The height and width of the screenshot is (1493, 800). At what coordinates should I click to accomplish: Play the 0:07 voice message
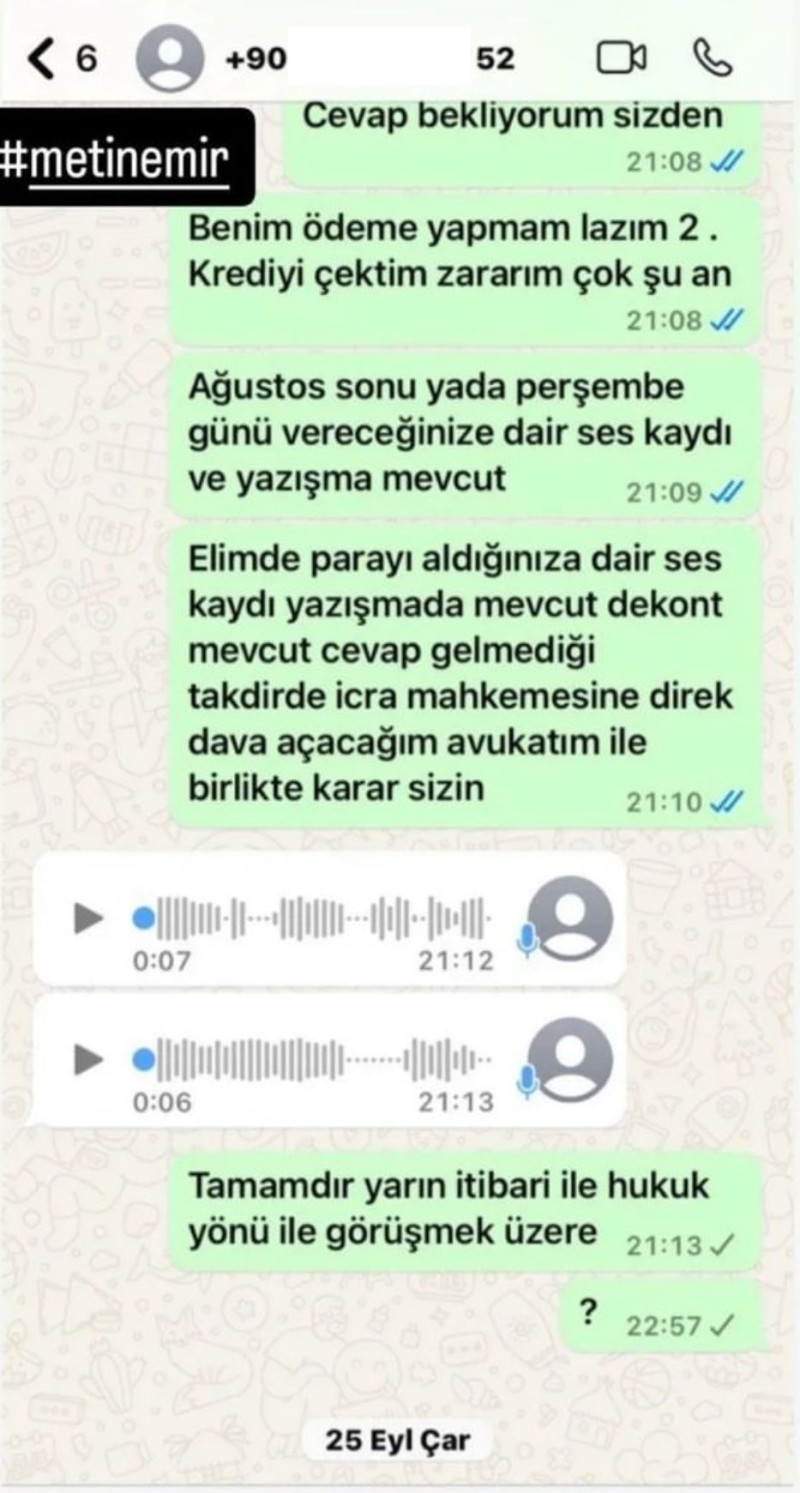point(90,917)
